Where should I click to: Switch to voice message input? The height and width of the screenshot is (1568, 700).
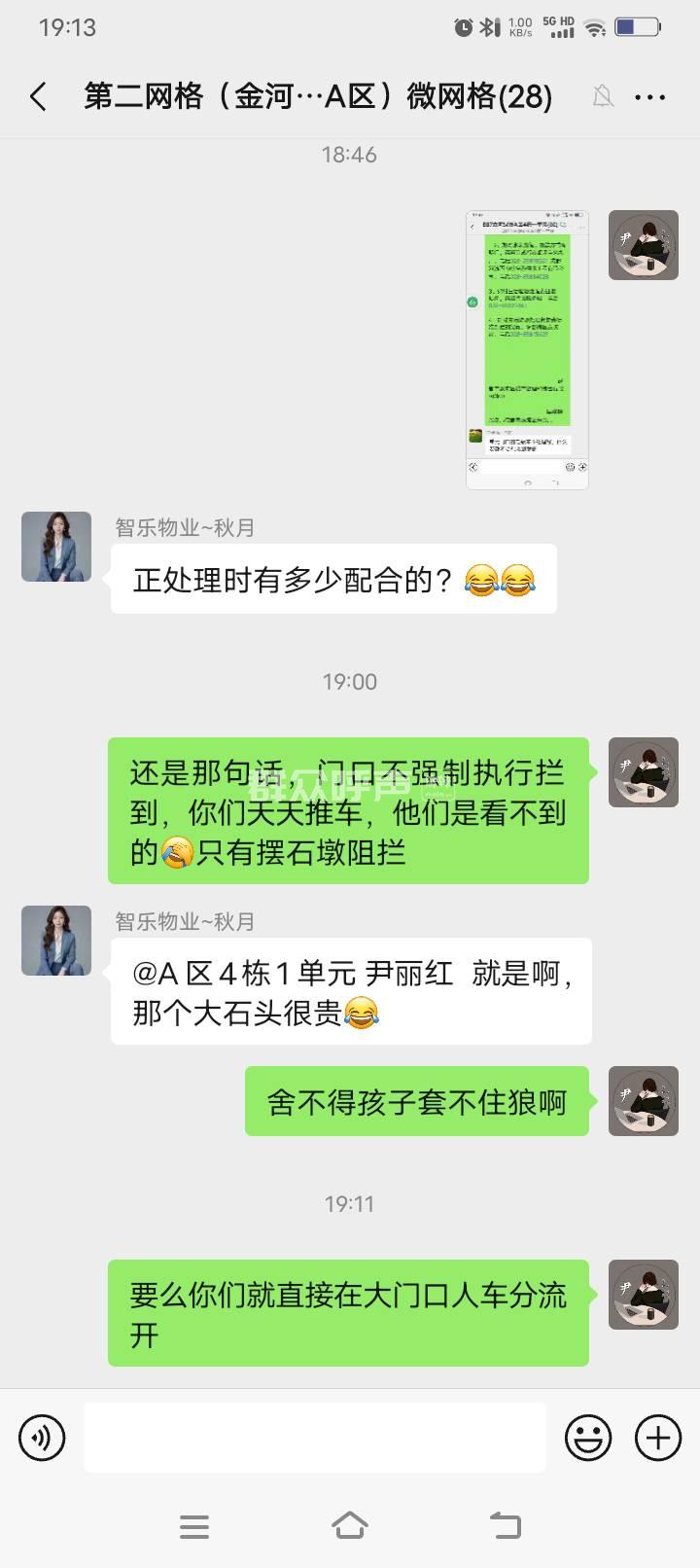42,1438
